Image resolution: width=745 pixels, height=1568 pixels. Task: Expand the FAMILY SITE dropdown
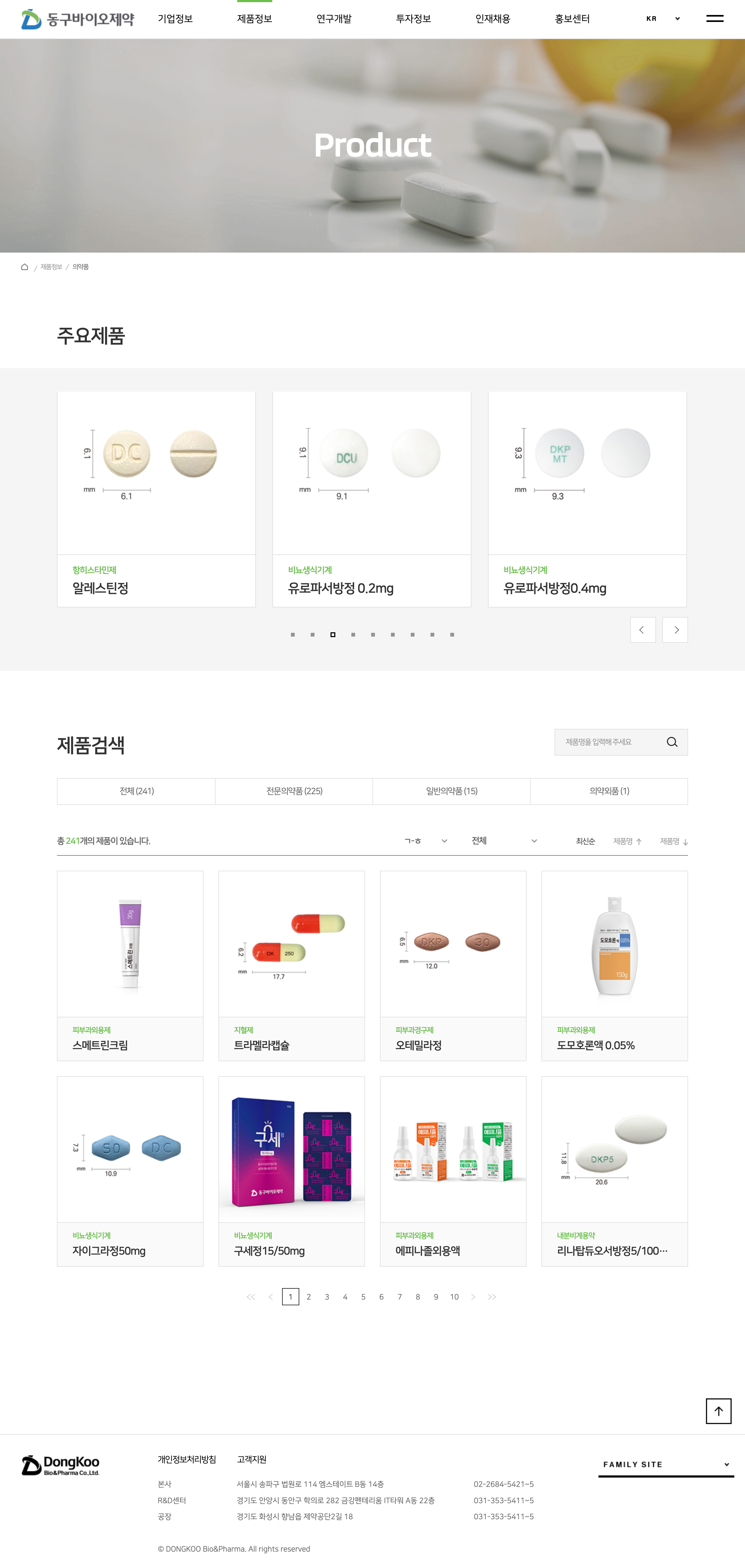point(666,1464)
